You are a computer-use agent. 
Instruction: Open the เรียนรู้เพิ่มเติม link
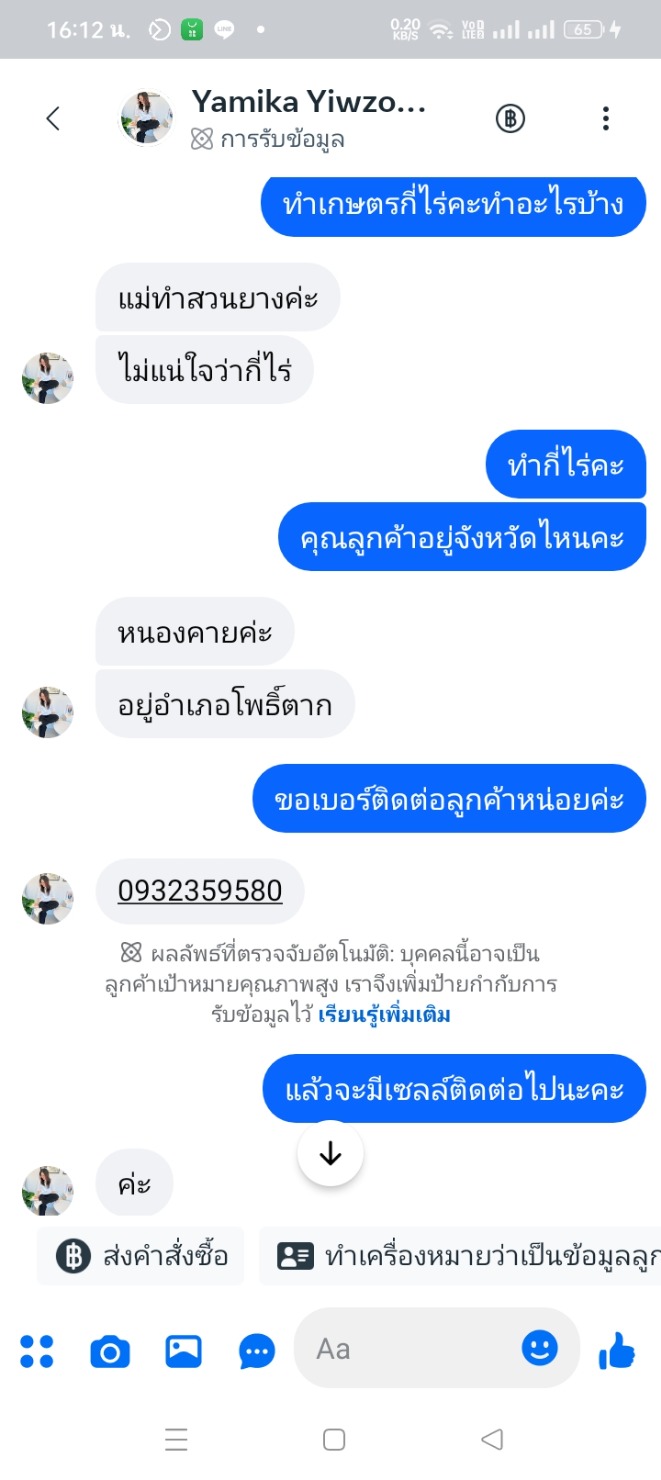coord(384,1015)
